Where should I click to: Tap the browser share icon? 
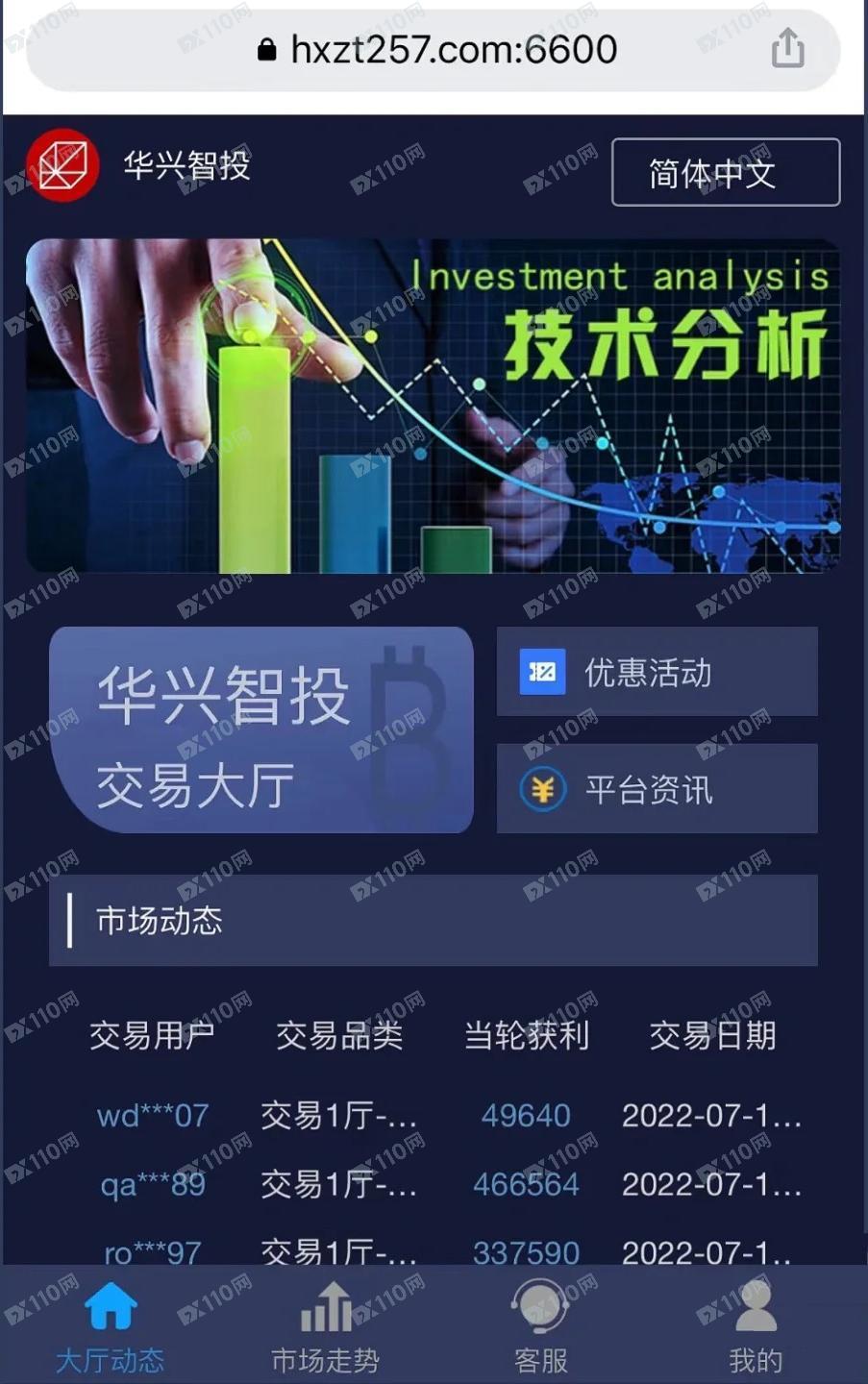click(x=787, y=48)
